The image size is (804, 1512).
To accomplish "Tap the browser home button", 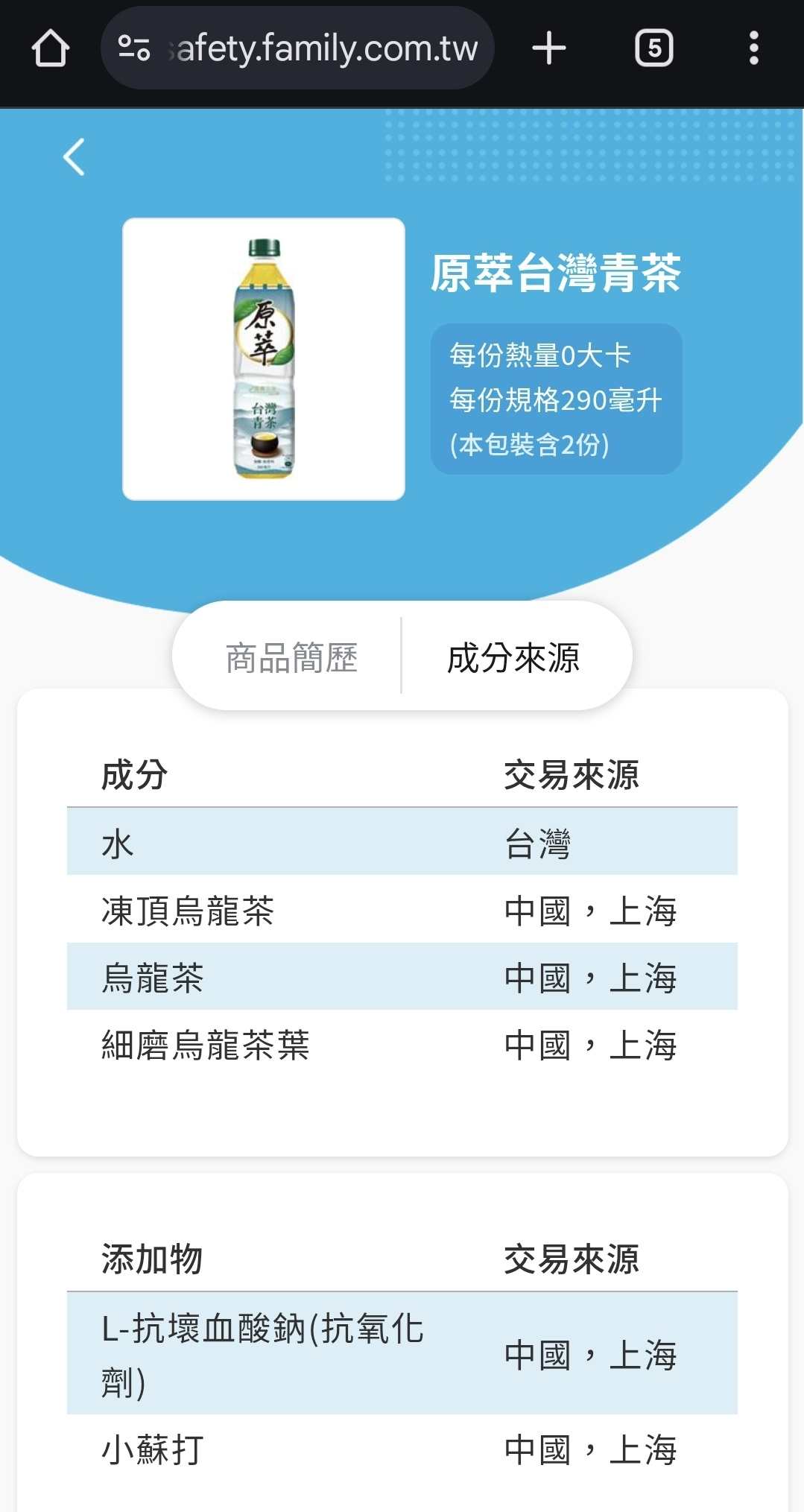I will (51, 48).
